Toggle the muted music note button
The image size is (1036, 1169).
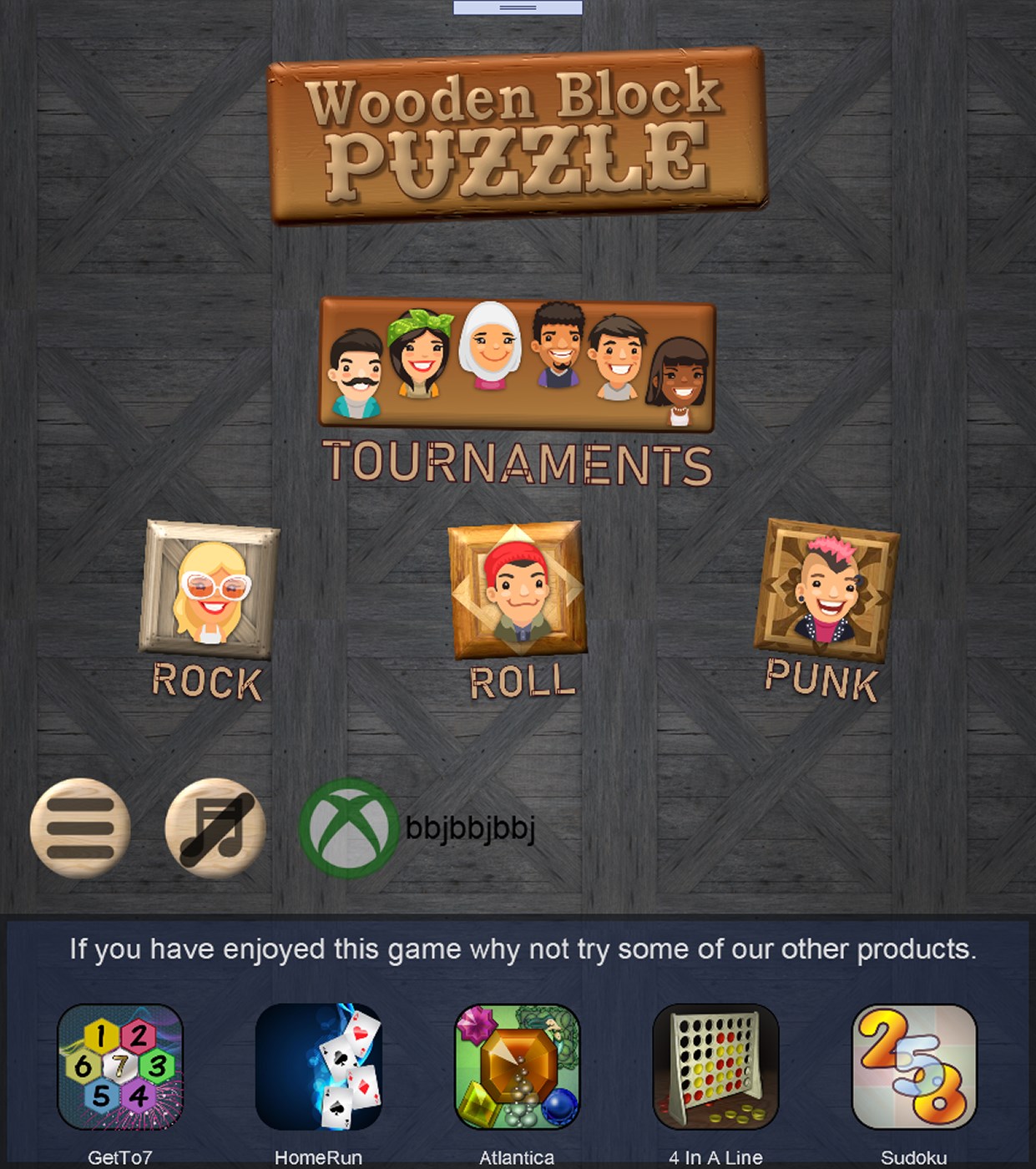pyautogui.click(x=215, y=828)
